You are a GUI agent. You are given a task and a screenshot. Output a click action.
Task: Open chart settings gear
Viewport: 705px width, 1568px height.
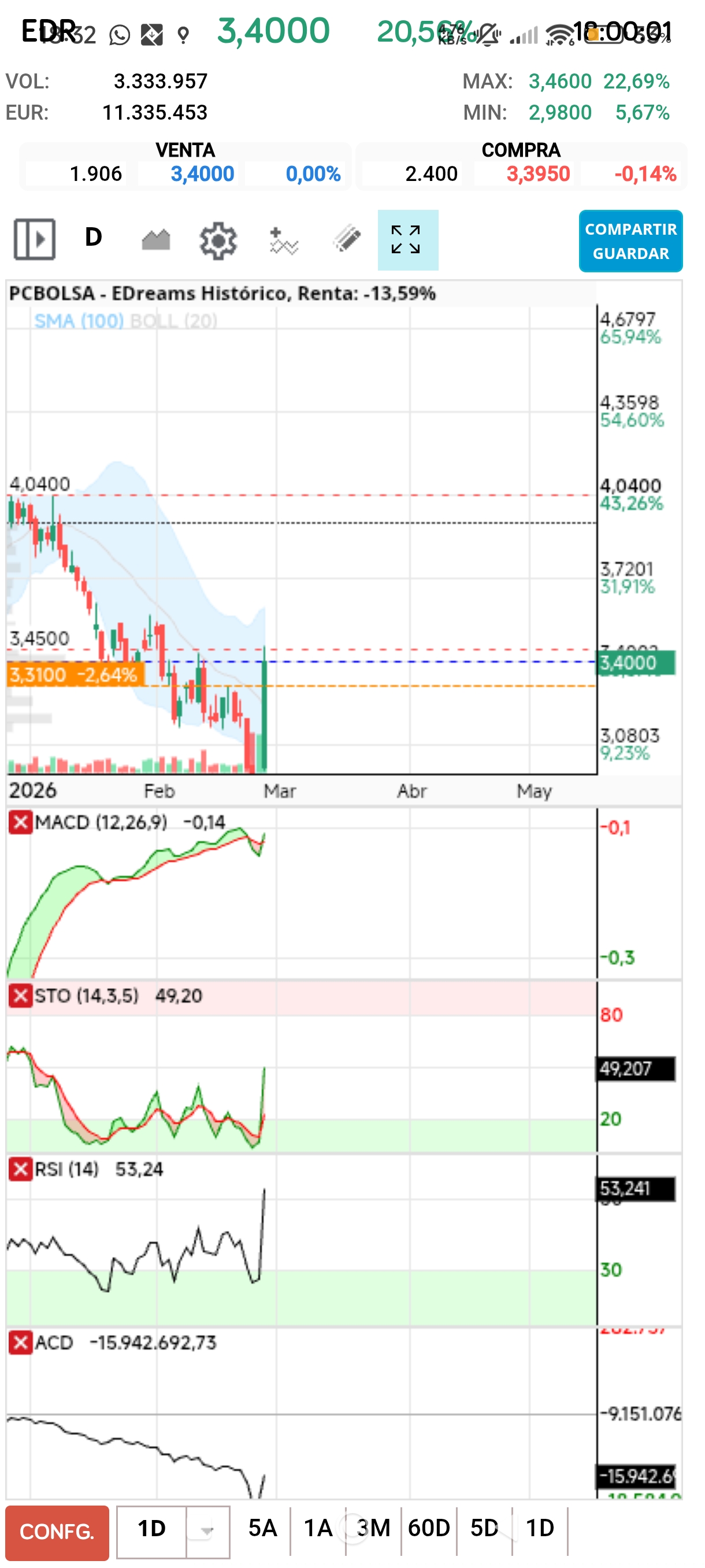(x=218, y=241)
